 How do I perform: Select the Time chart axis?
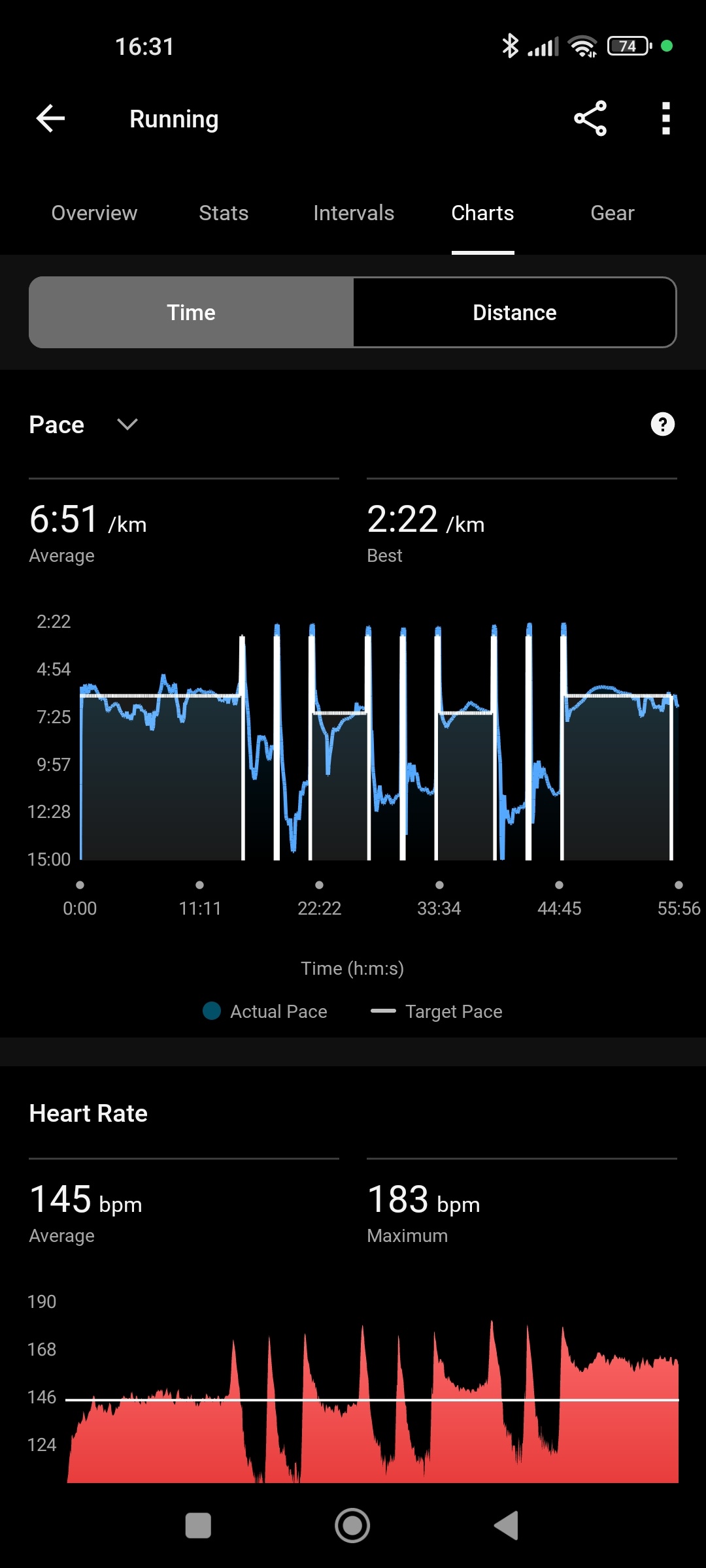click(x=191, y=312)
